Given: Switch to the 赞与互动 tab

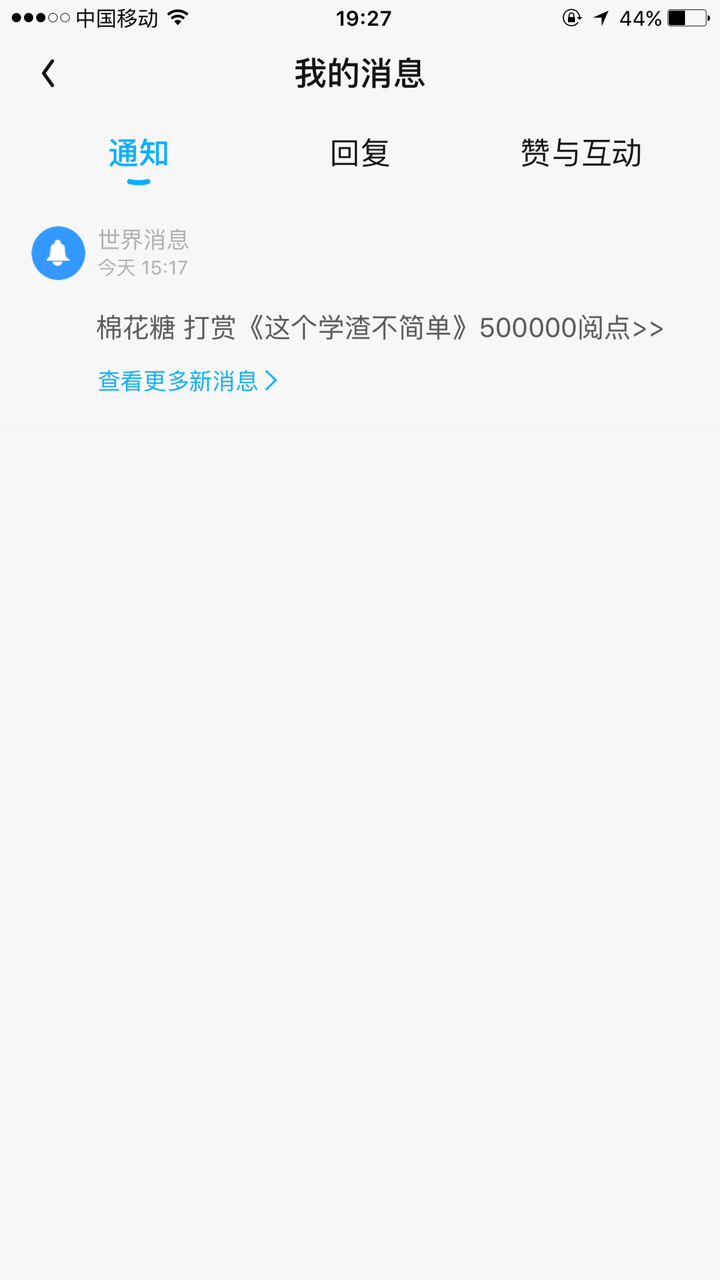Looking at the screenshot, I should click(x=581, y=154).
